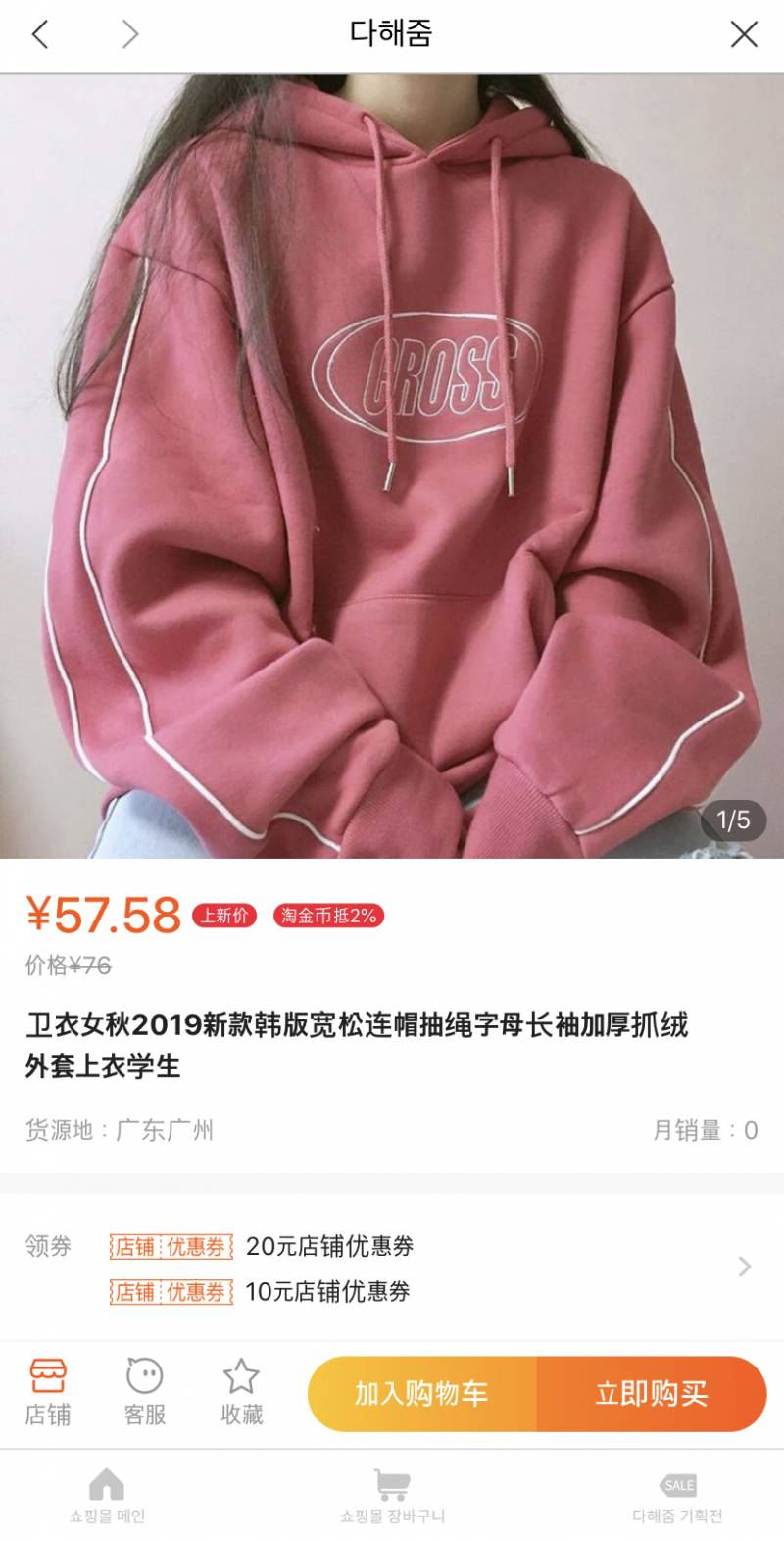Contact 客服 customer service
Viewport: 784px width, 1541px height.
pyautogui.click(x=144, y=1392)
